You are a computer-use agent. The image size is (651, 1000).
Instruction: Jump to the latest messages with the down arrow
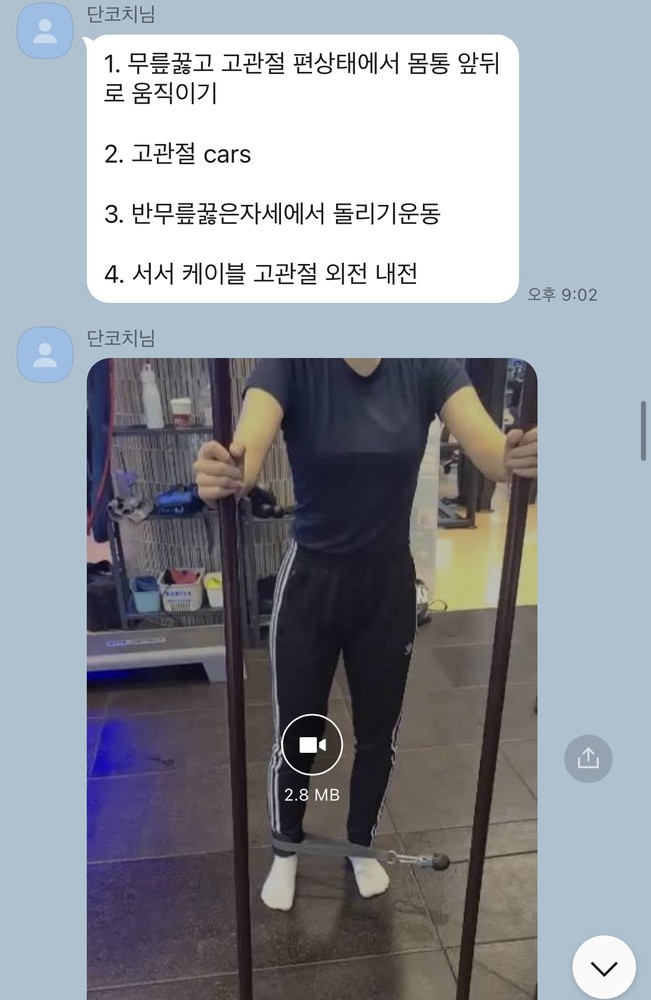604,967
